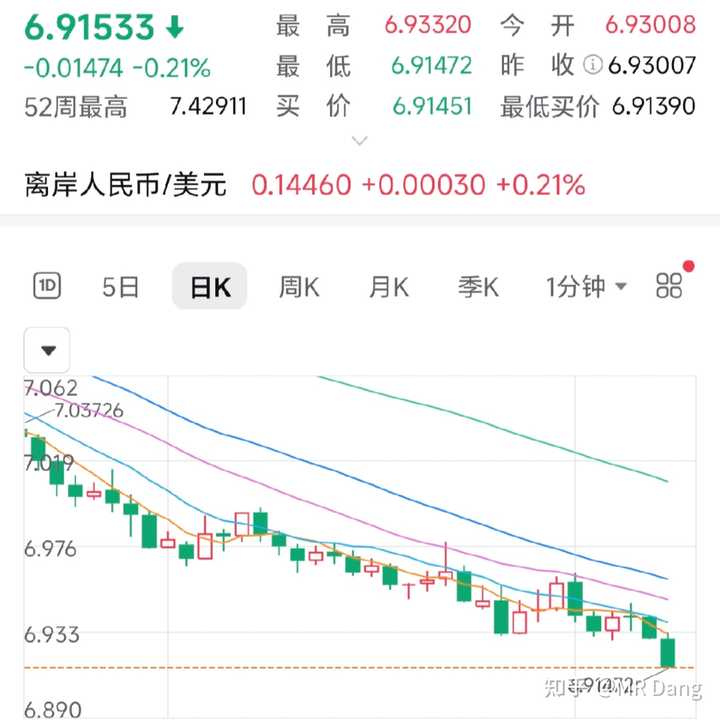Open the 1分钟 interval dropdown
Viewport: 720px width, 720px height.
(x=586, y=287)
